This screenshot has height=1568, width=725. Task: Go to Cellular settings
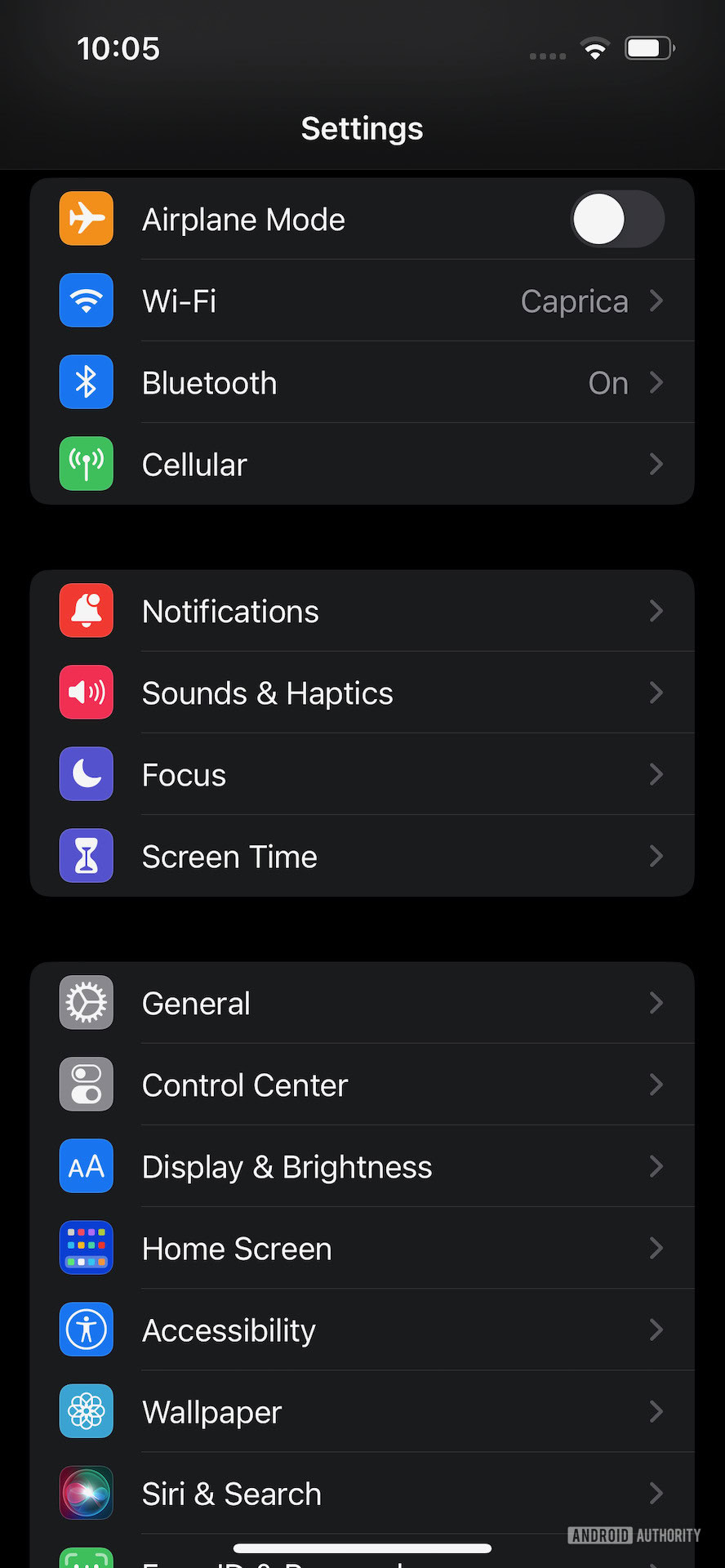click(362, 464)
